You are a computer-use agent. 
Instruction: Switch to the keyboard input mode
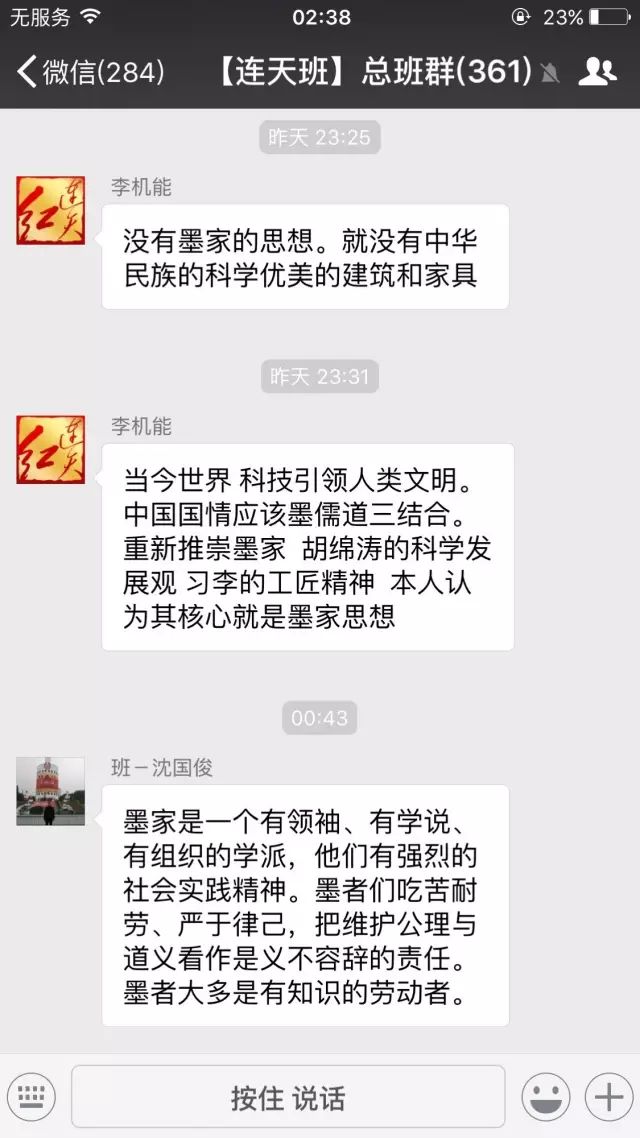tap(29, 1097)
